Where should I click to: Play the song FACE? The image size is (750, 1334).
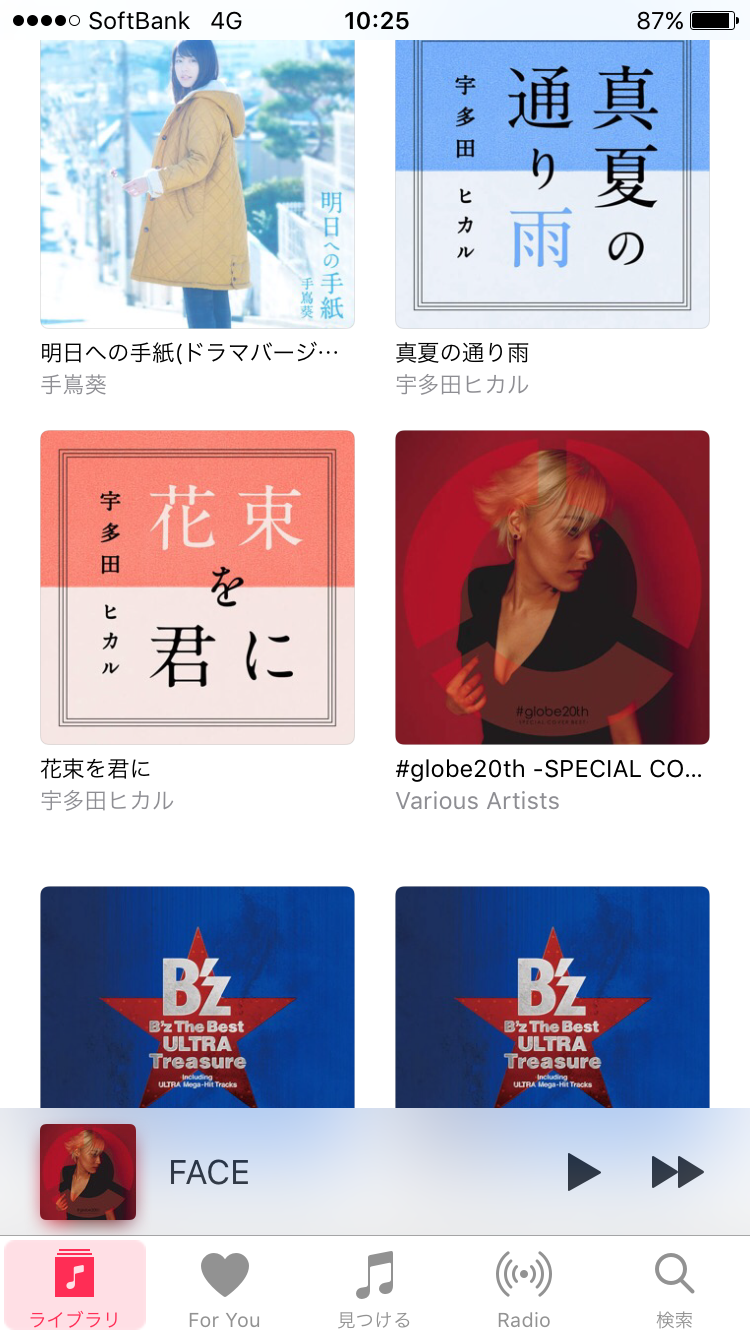coord(583,1172)
